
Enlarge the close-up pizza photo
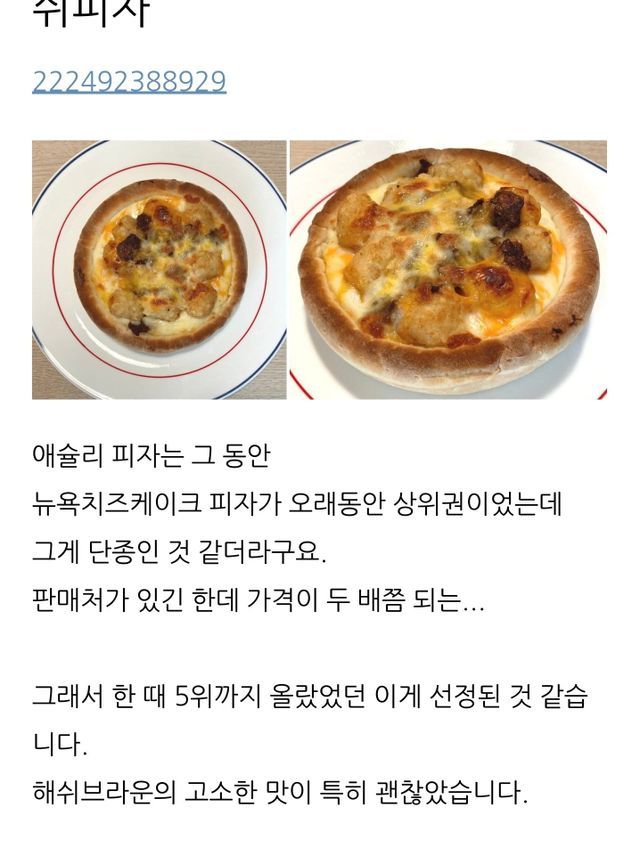click(x=448, y=269)
